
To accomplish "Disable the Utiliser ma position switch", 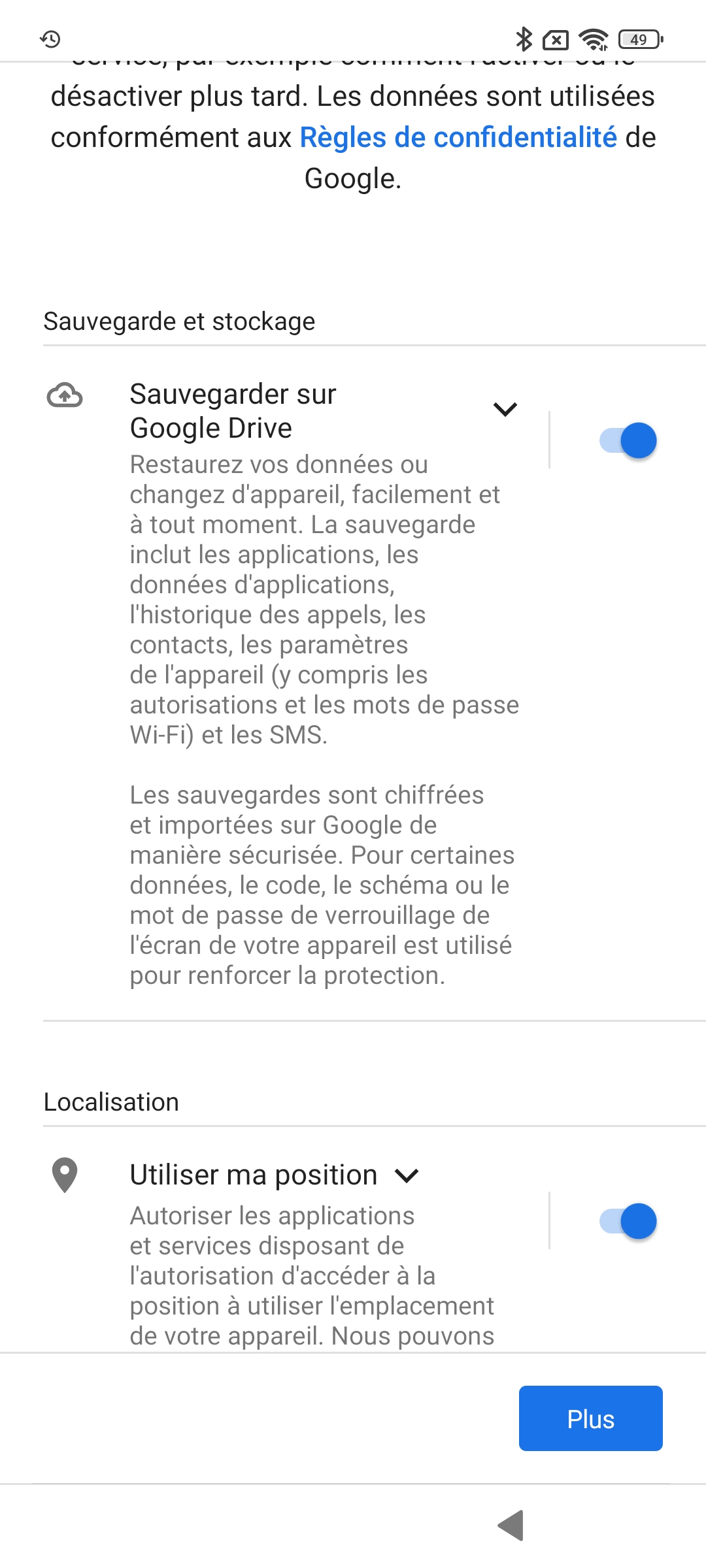I will point(628,1221).
